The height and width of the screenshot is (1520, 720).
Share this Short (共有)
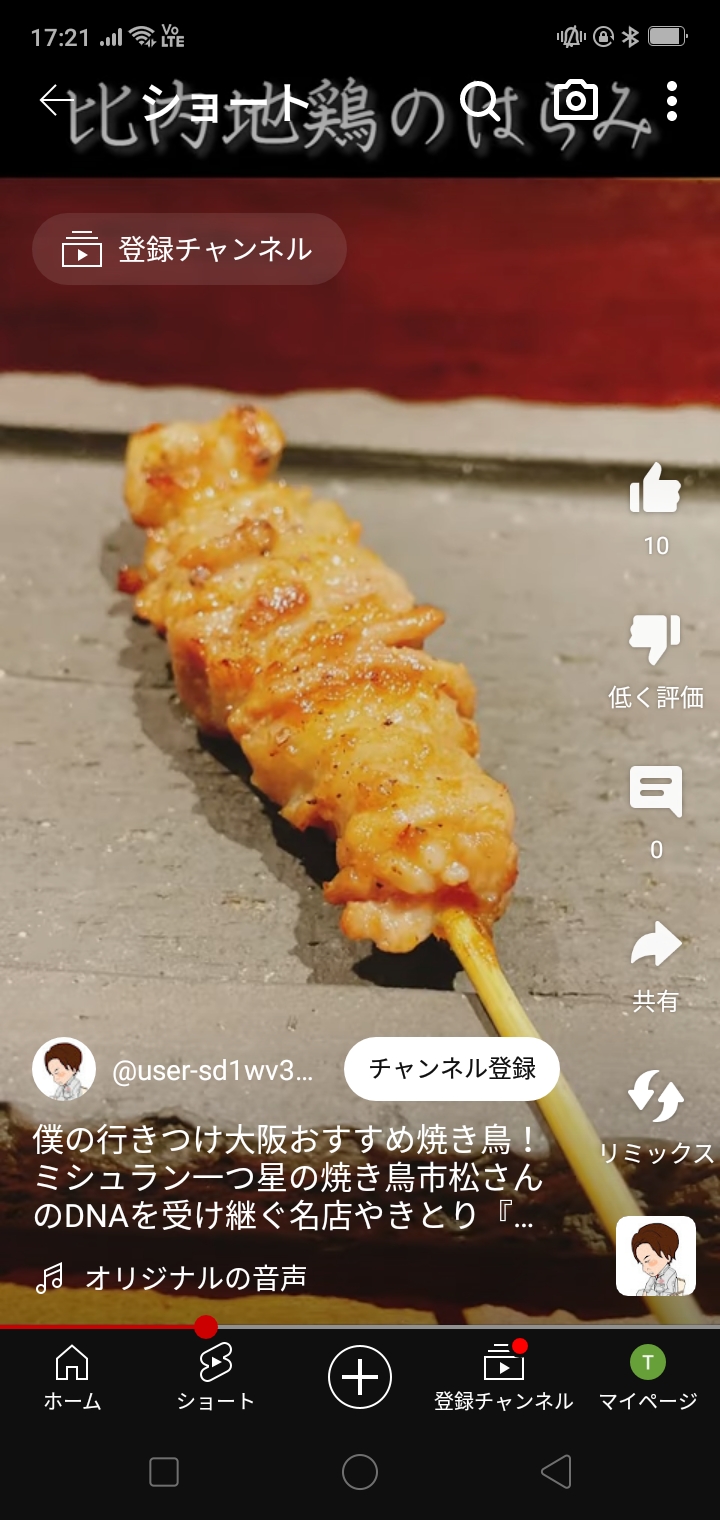pyautogui.click(x=655, y=945)
